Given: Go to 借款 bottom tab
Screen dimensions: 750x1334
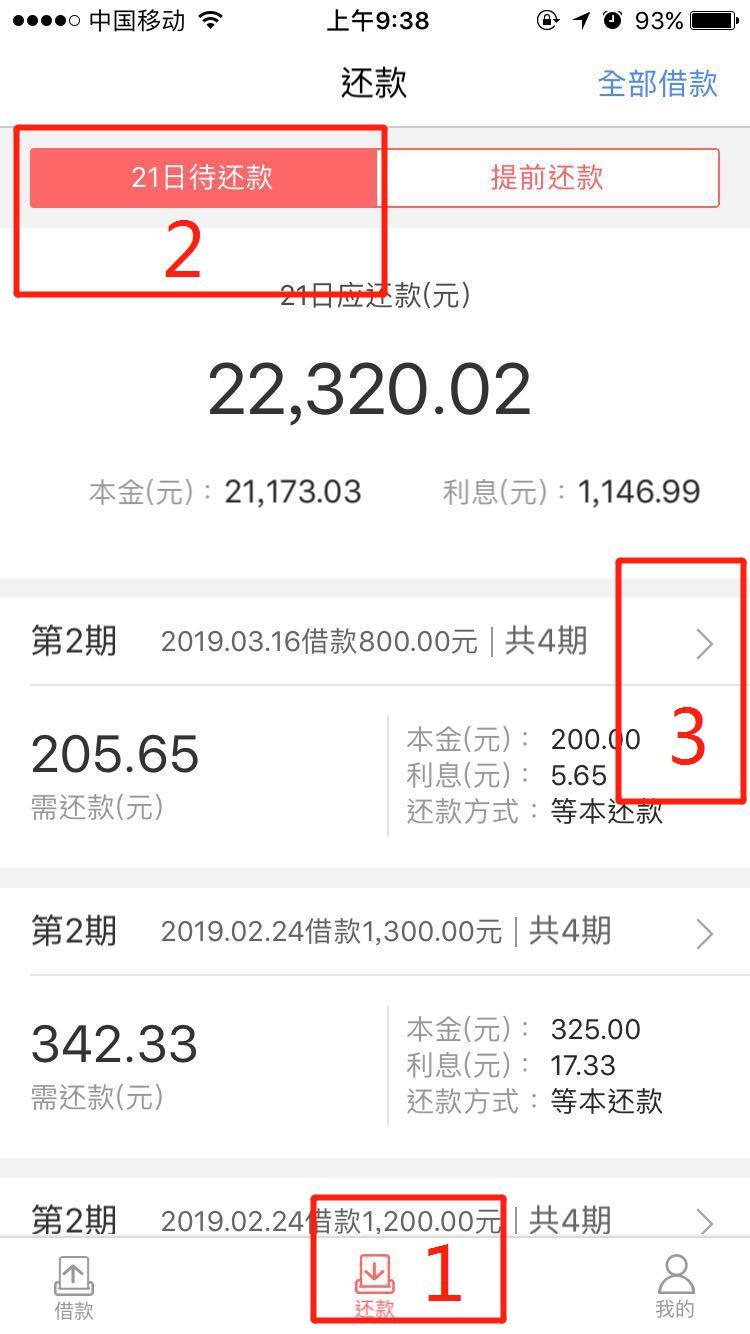Looking at the screenshot, I should [74, 1286].
